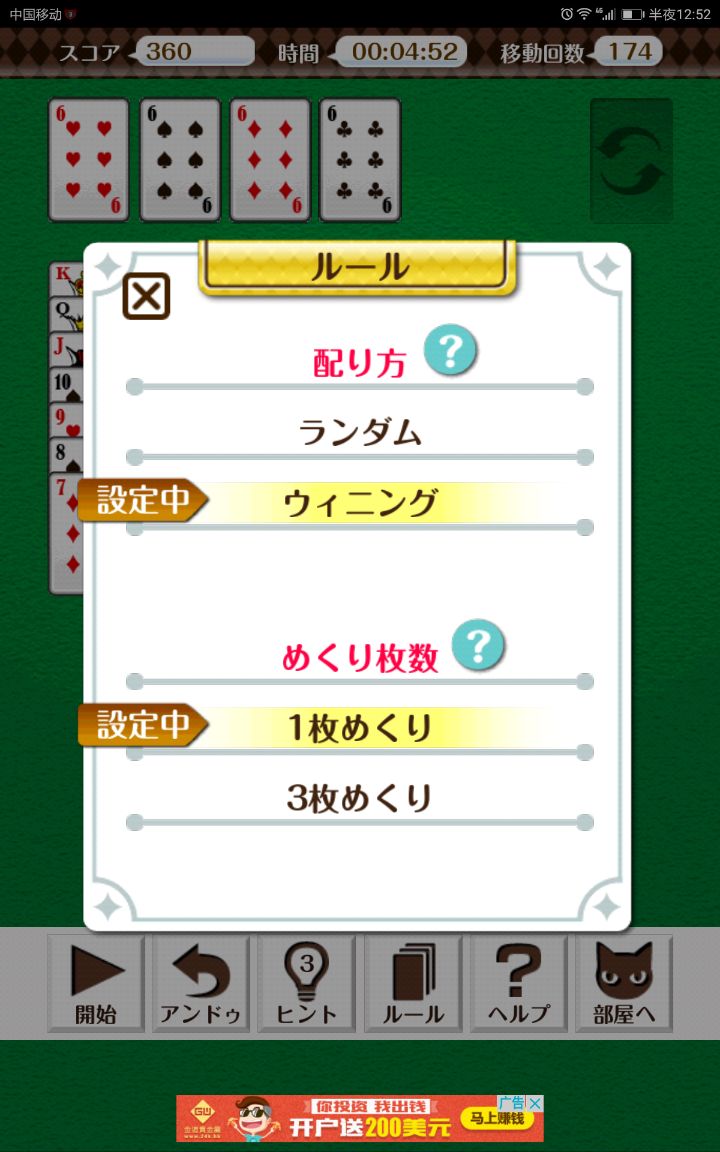This screenshot has height=1152, width=720.
Task: Select the ランダム dealing option
Action: click(x=360, y=433)
